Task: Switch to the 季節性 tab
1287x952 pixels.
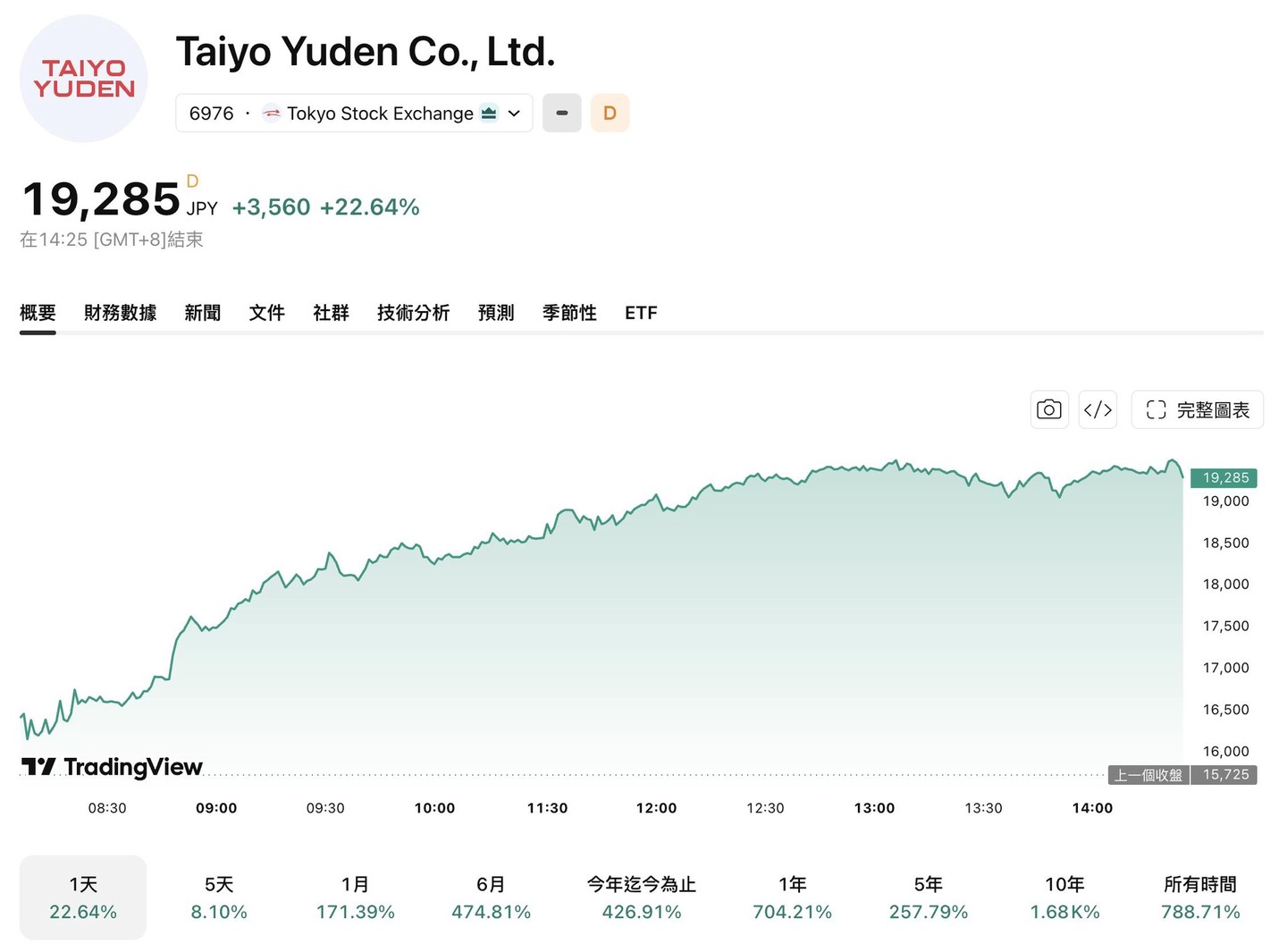Action: coord(569,313)
